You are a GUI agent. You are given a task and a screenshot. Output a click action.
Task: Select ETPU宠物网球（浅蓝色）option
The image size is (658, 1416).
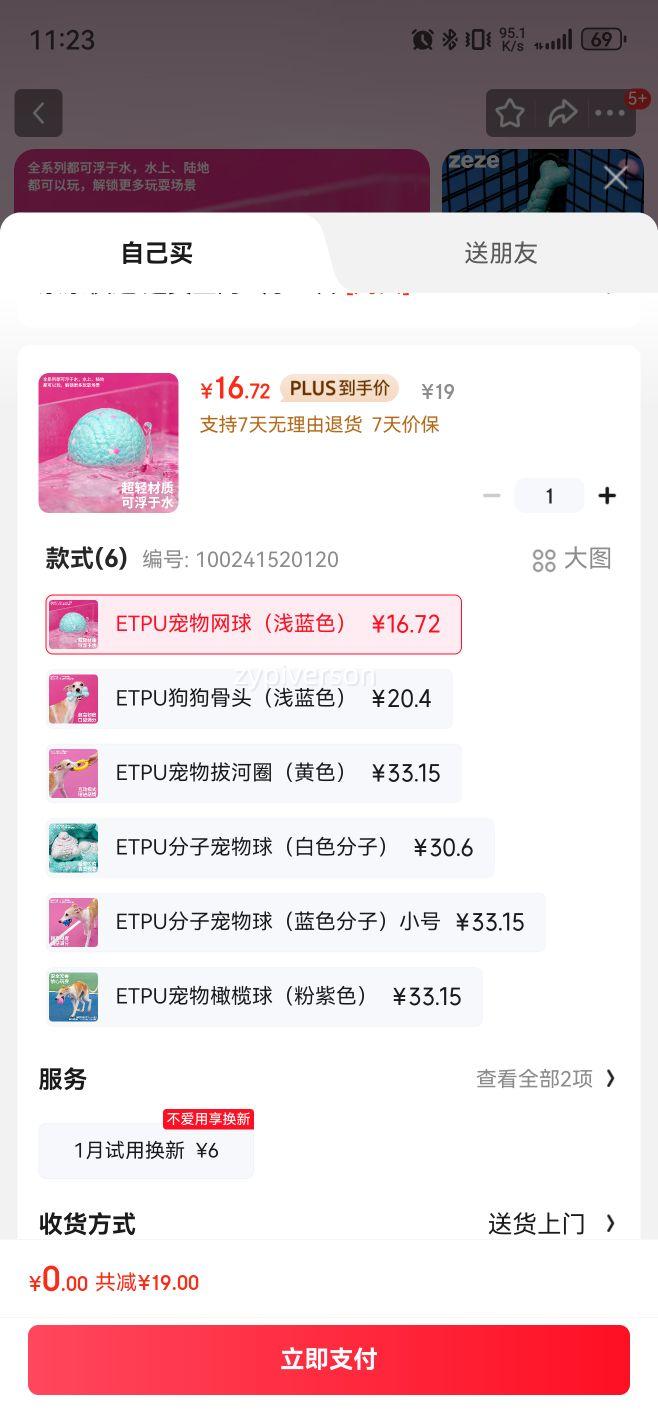tap(254, 624)
